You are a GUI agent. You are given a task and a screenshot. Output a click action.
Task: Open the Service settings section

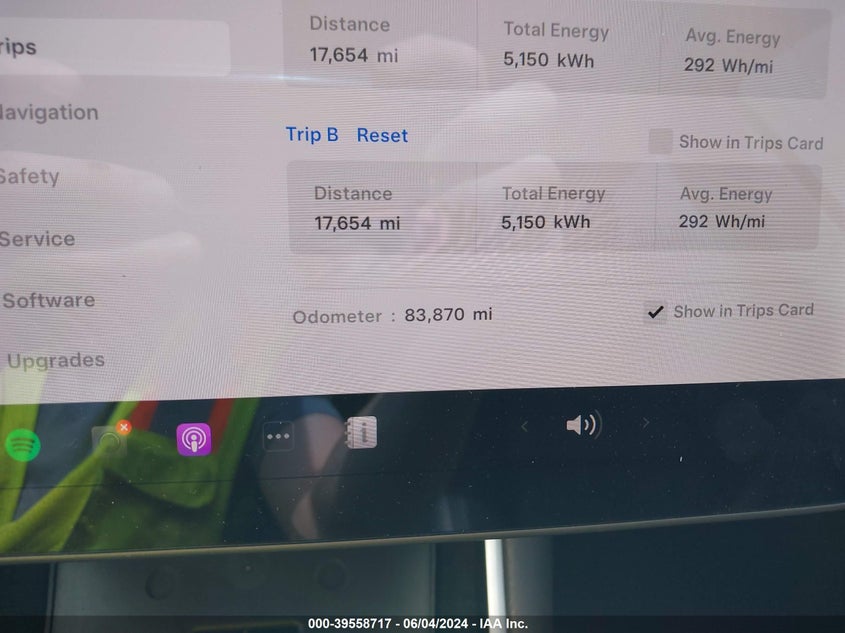coord(38,239)
